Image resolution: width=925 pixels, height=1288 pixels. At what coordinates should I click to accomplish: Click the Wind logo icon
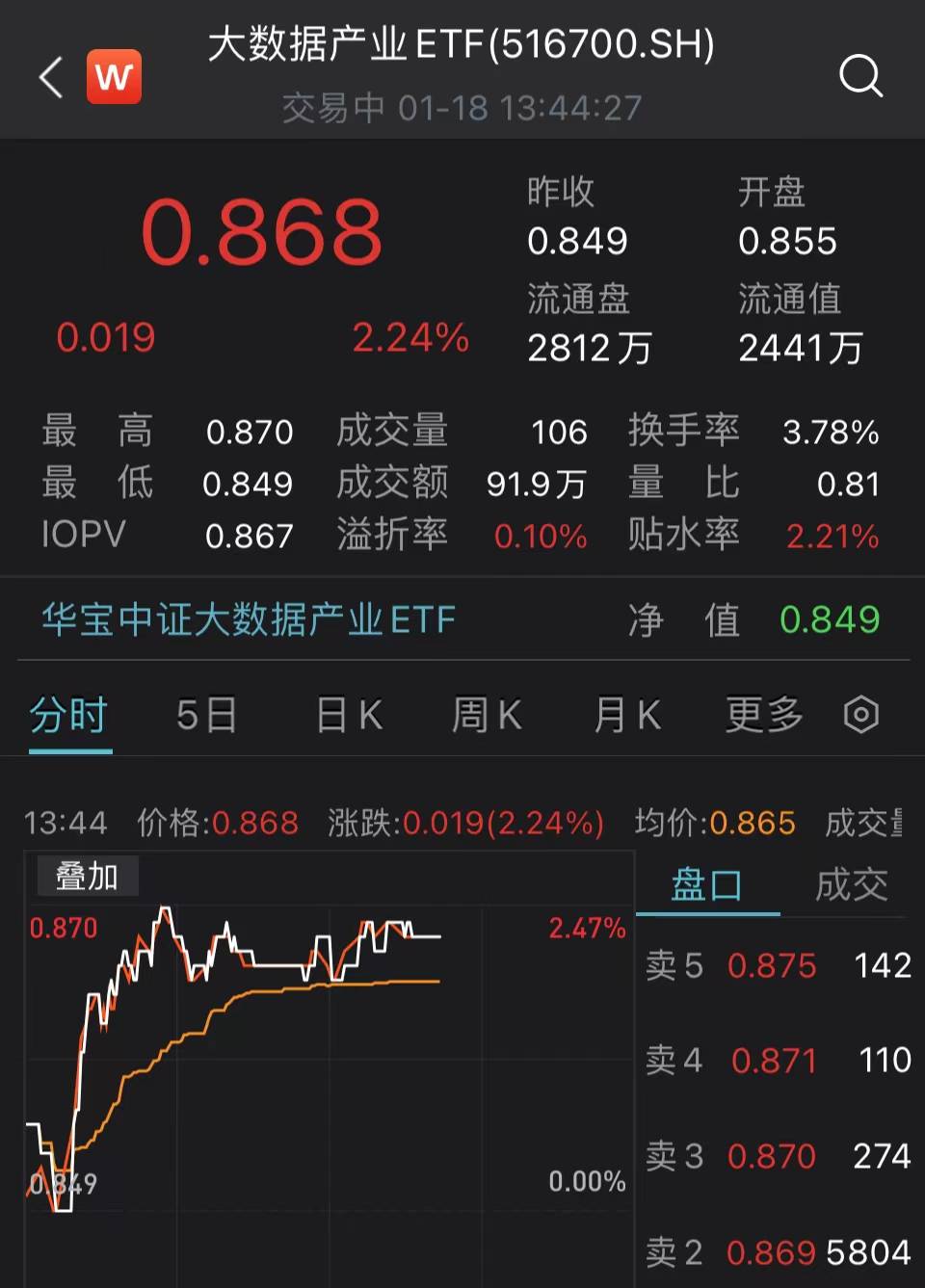[x=113, y=78]
